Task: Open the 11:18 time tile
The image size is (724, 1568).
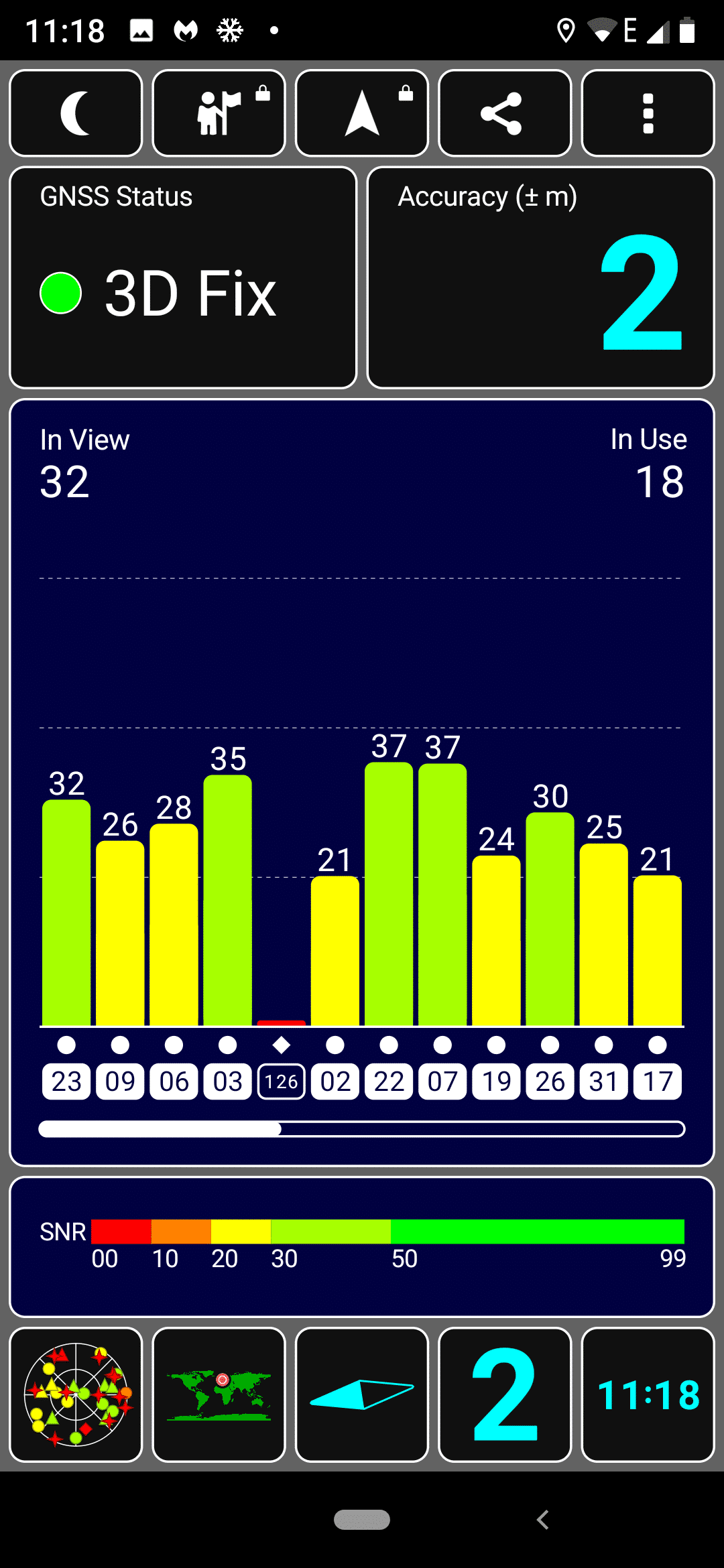Action: click(648, 1394)
